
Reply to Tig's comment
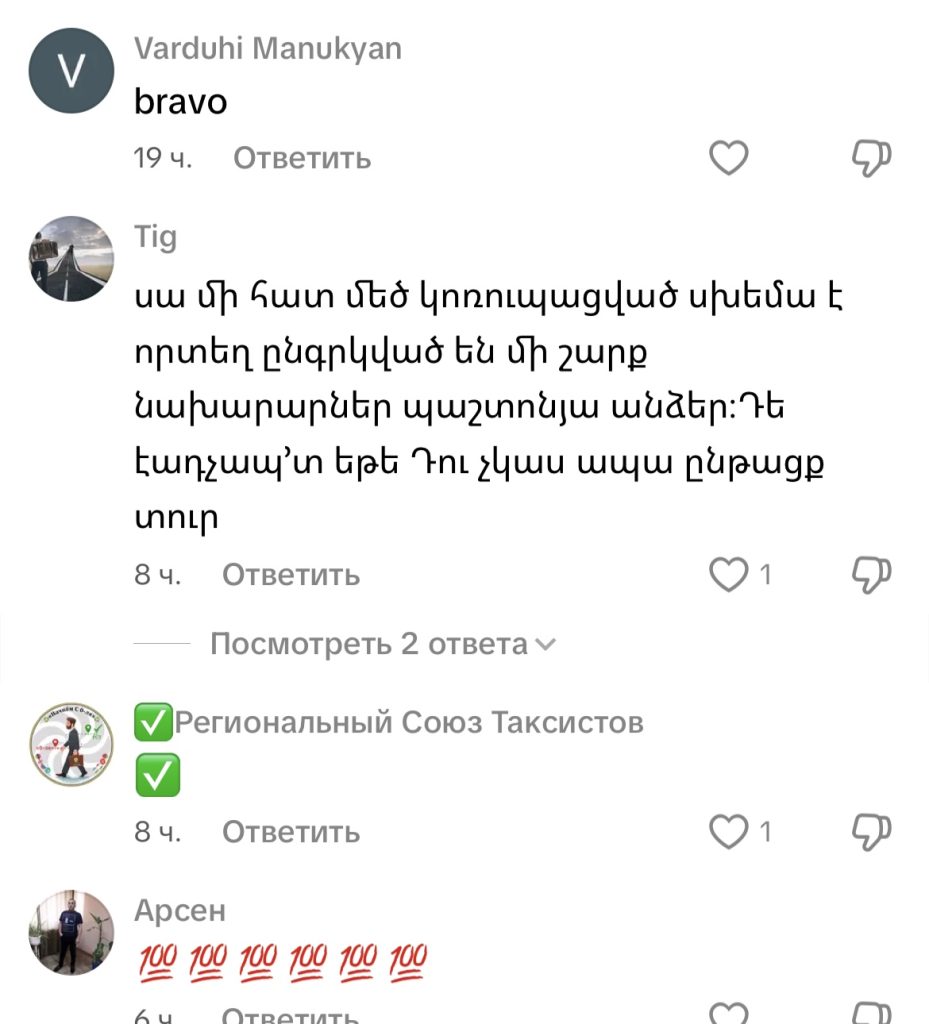[291, 575]
